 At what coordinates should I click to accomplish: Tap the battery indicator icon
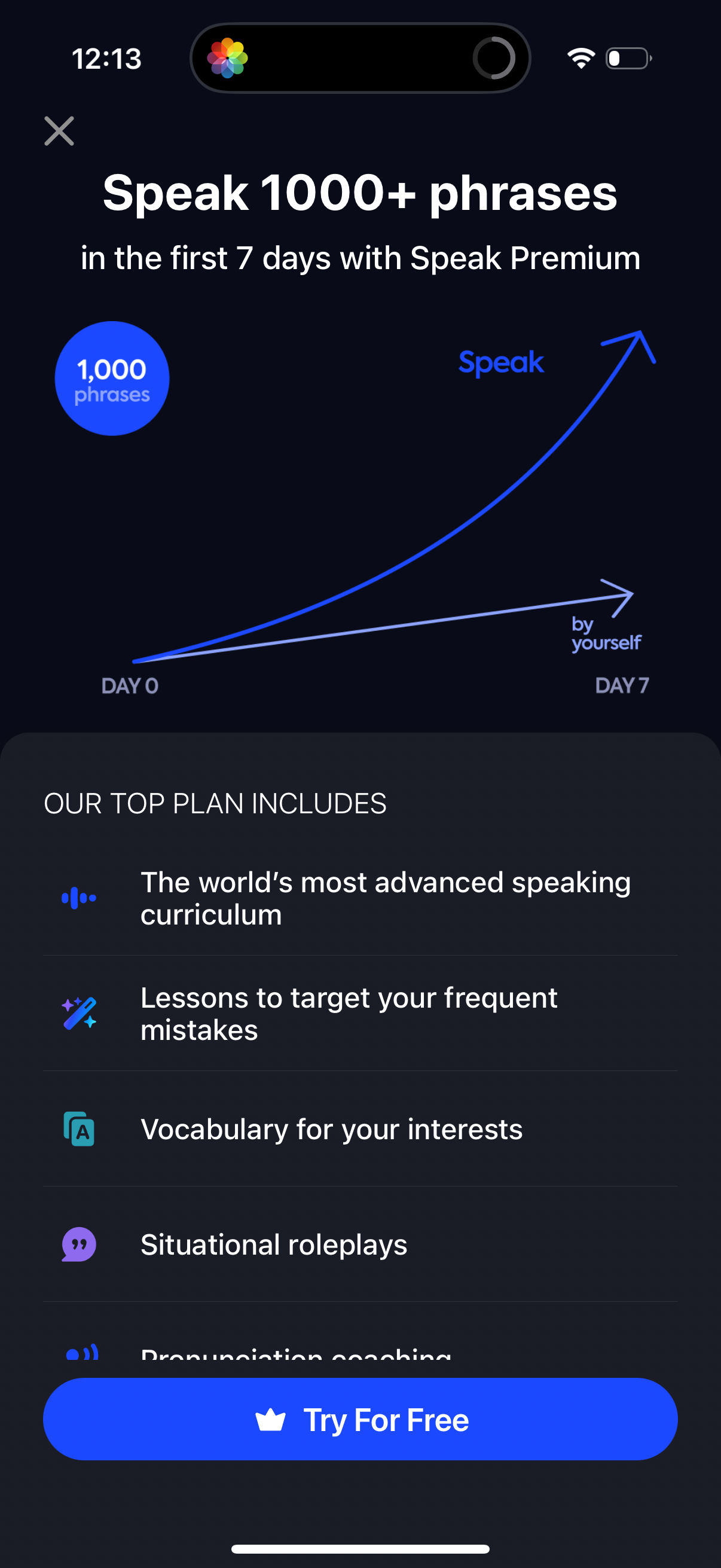click(627, 58)
